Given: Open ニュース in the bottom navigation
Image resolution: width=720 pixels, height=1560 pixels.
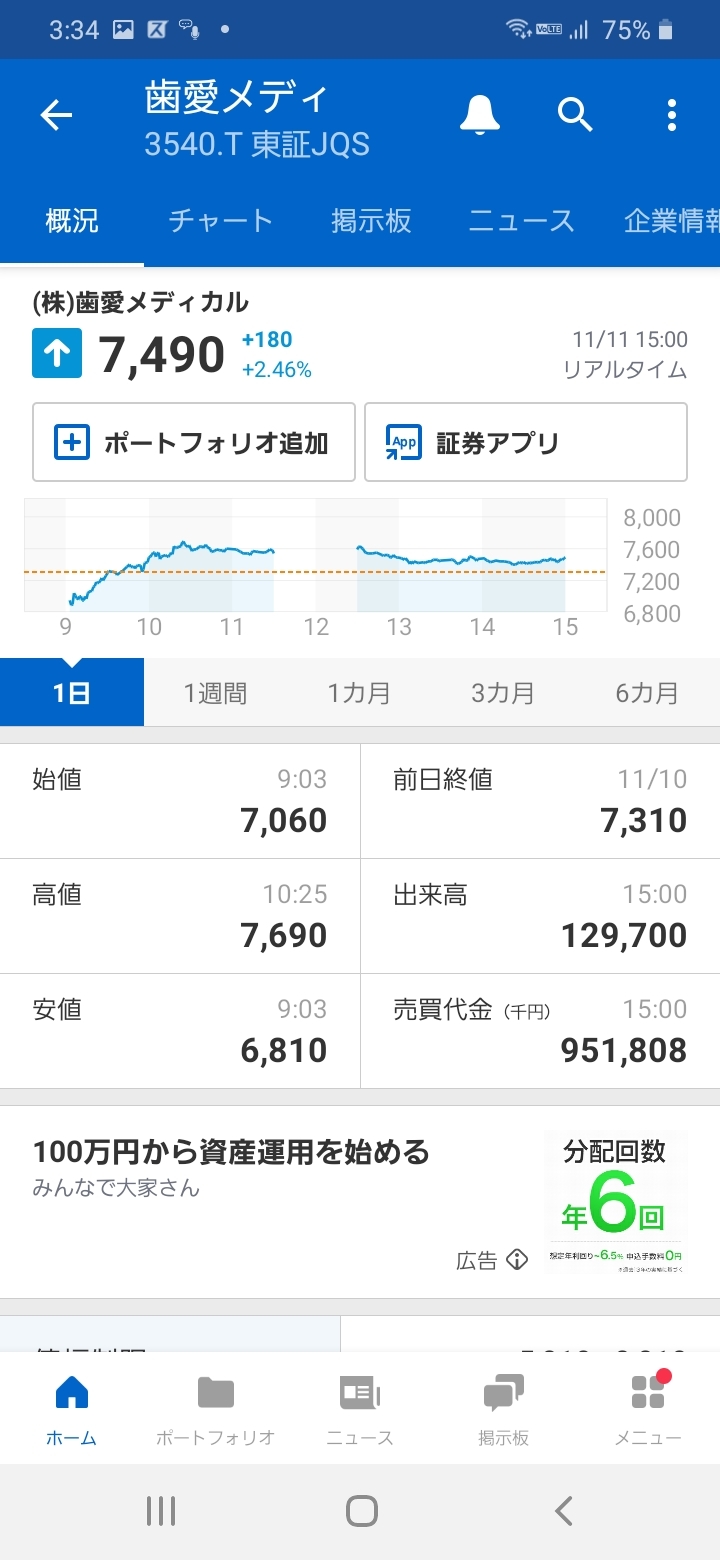Looking at the screenshot, I should [360, 1409].
